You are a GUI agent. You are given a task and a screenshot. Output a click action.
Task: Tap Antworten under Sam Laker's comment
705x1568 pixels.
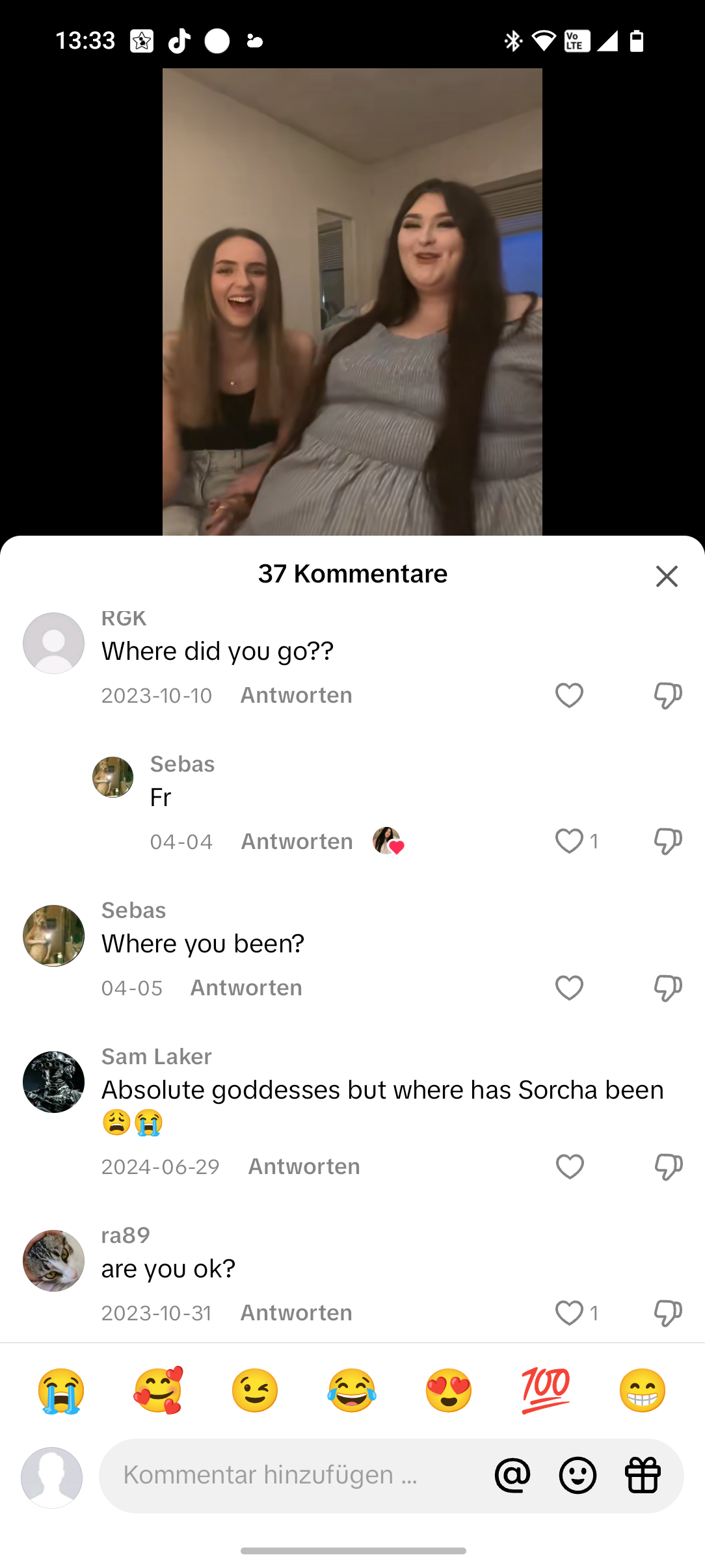pos(304,1167)
